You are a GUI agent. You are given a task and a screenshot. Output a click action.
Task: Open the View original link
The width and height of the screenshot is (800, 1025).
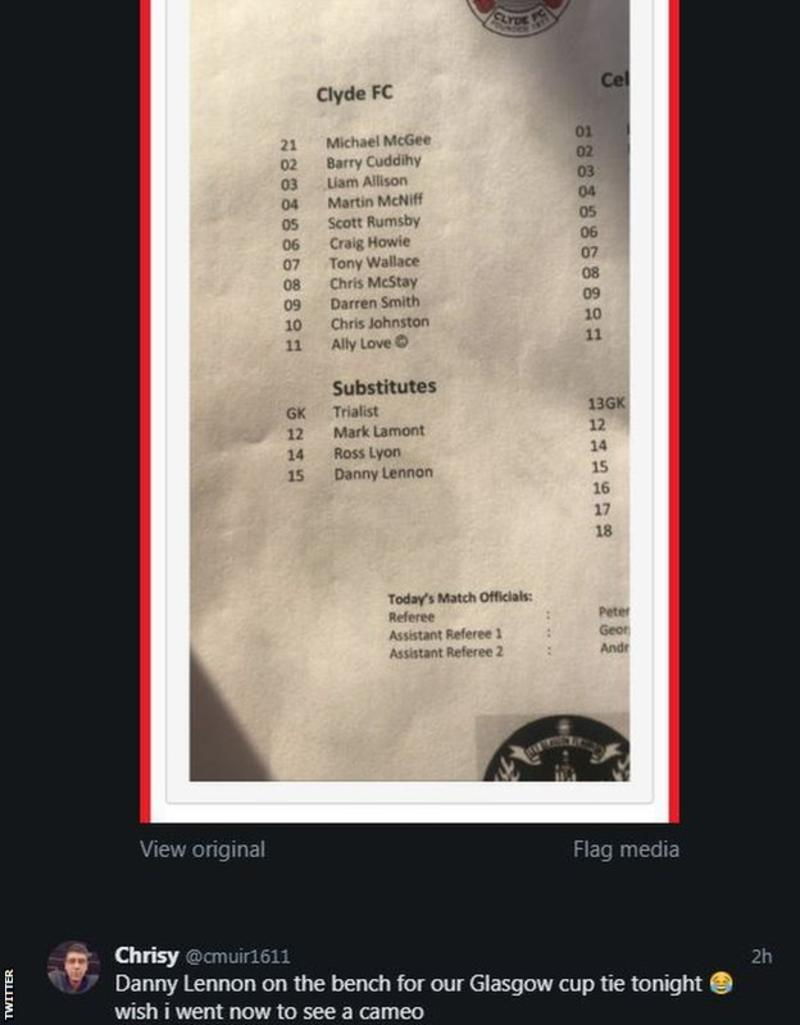click(x=202, y=849)
